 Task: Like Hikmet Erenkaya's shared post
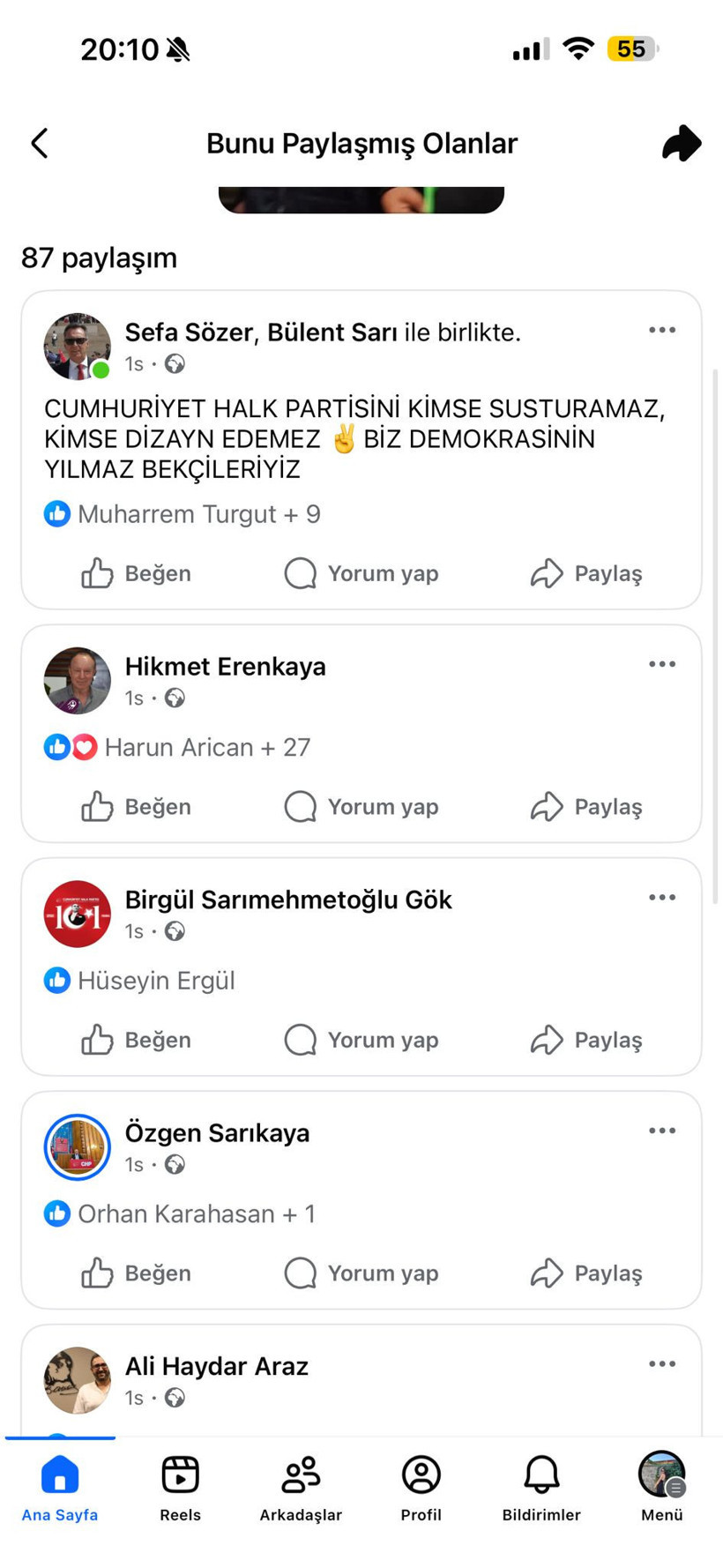[x=137, y=807]
